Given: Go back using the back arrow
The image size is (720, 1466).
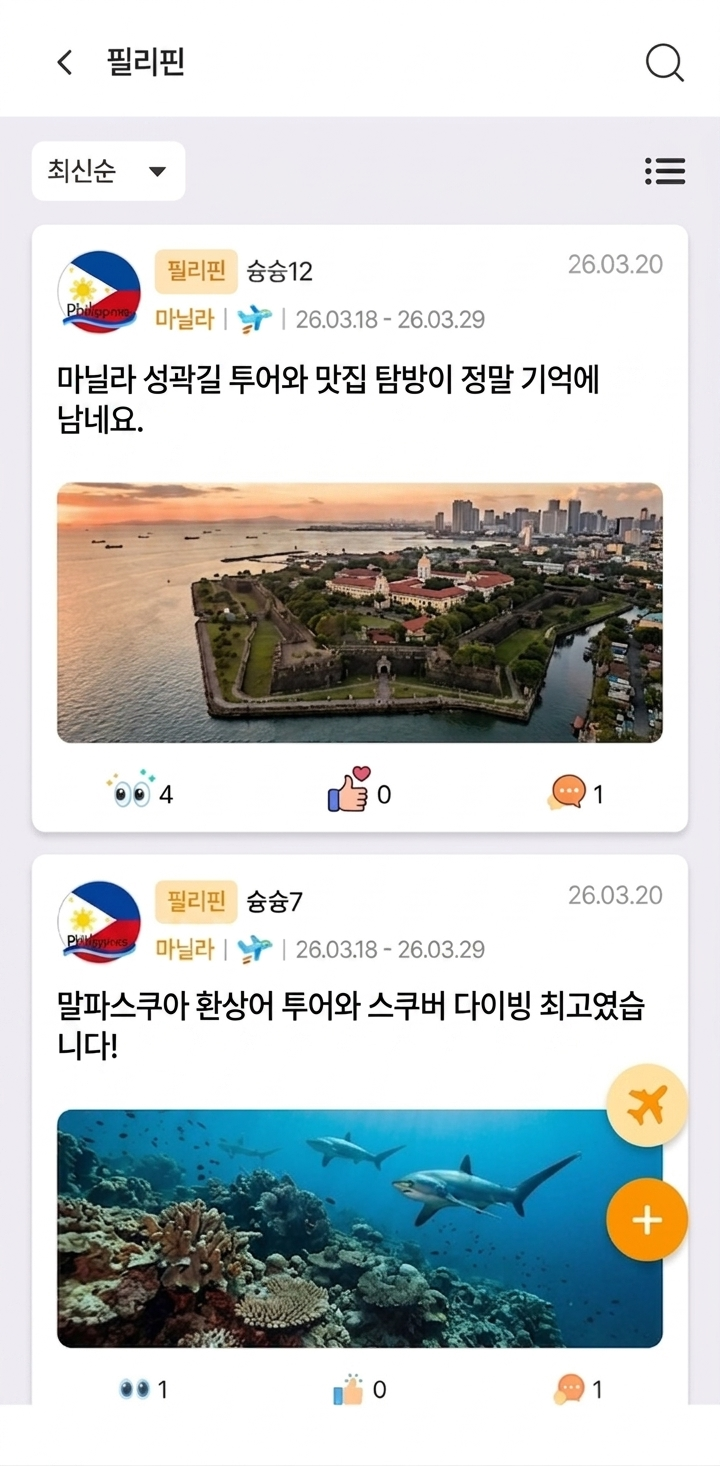Looking at the screenshot, I should (x=64, y=62).
